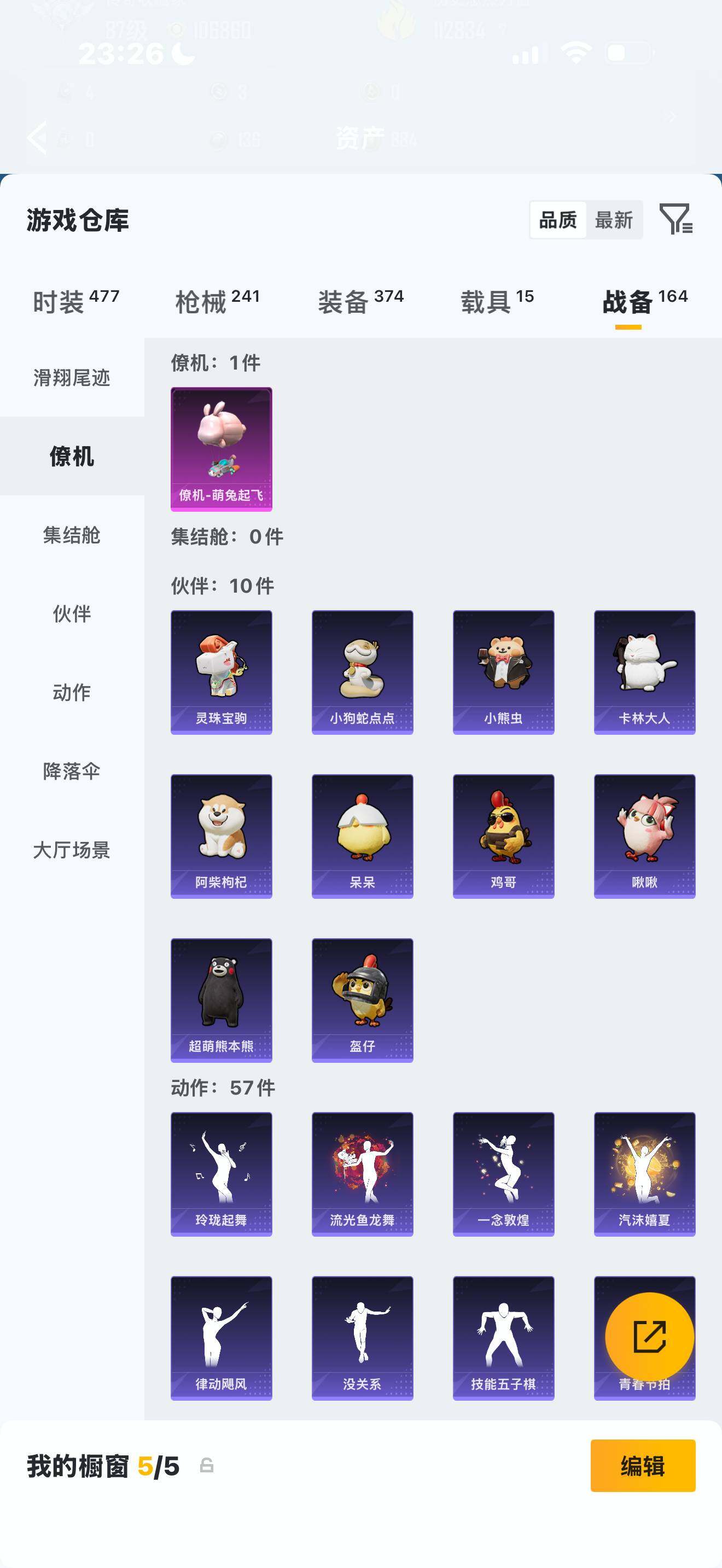
Task: Select the 阿柴枸杞 dog thumbnail
Action: pyautogui.click(x=222, y=834)
